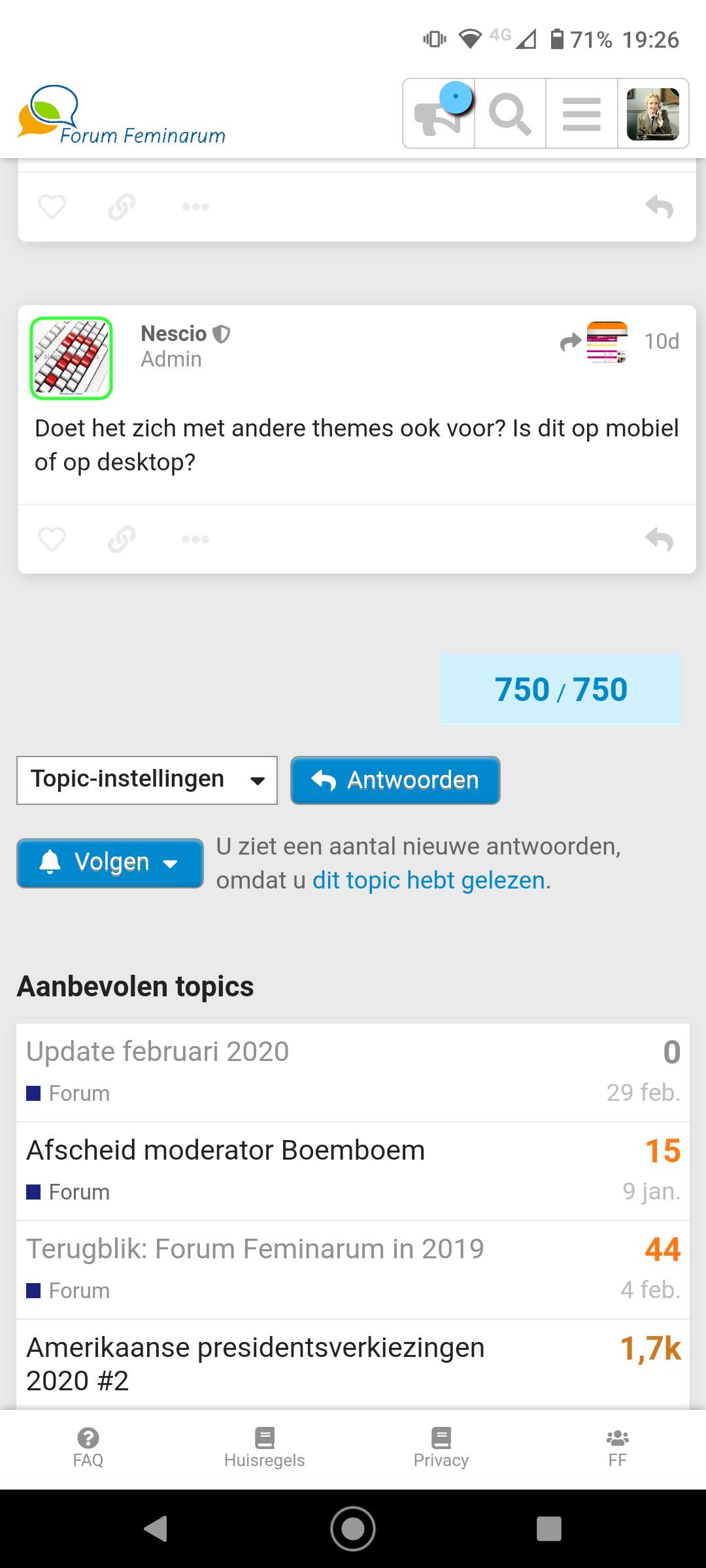This screenshot has height=1568, width=706.
Task: Open Terugblik: Forum Feminarum in 2019
Action: click(255, 1249)
